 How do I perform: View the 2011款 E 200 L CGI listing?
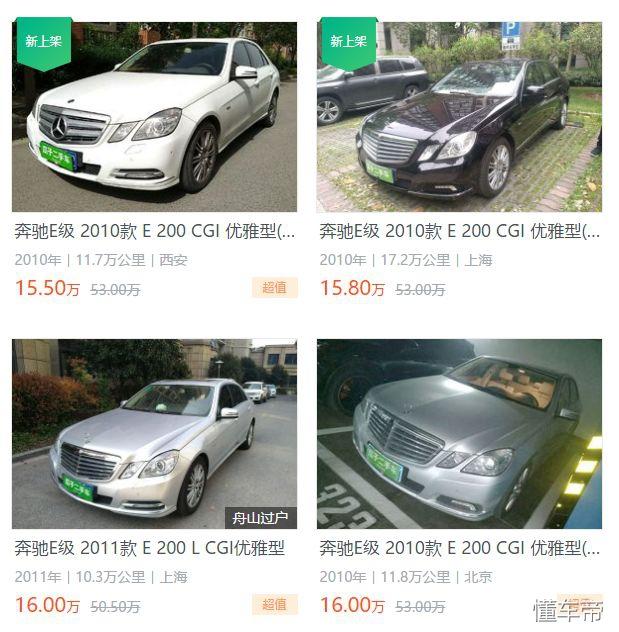coord(154,435)
